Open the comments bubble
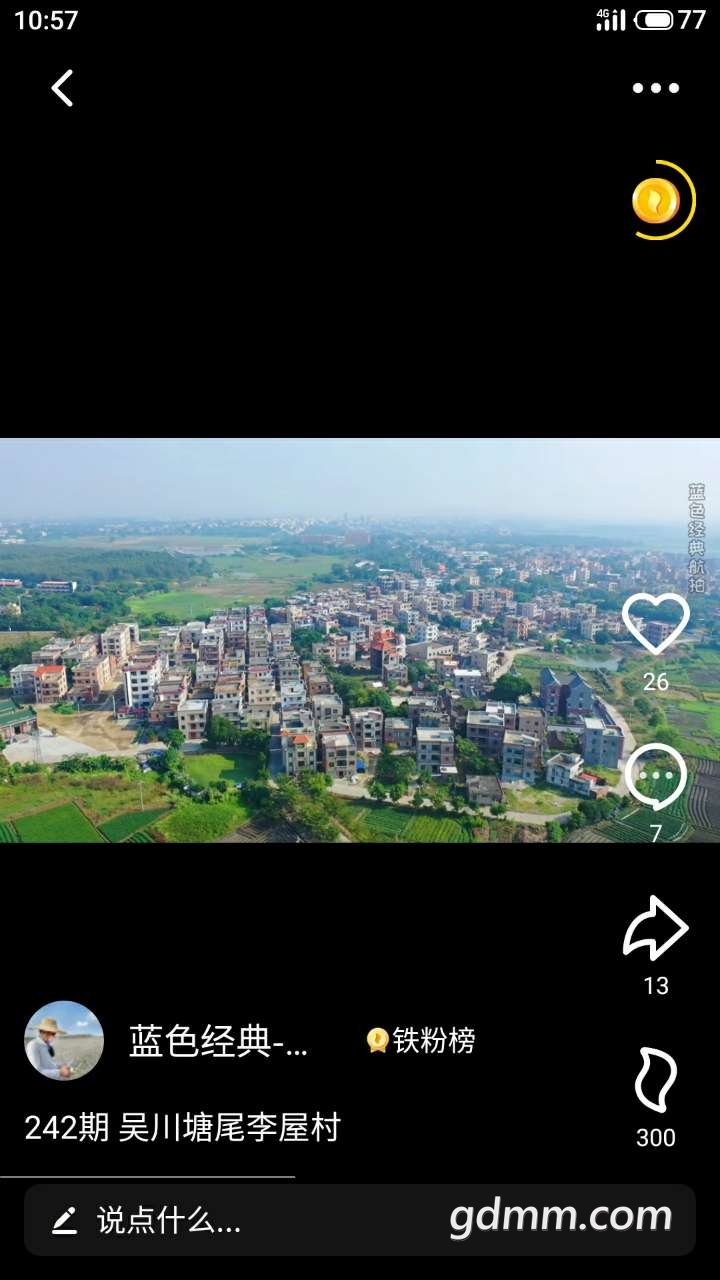Viewport: 720px width, 1280px height. coord(656,778)
